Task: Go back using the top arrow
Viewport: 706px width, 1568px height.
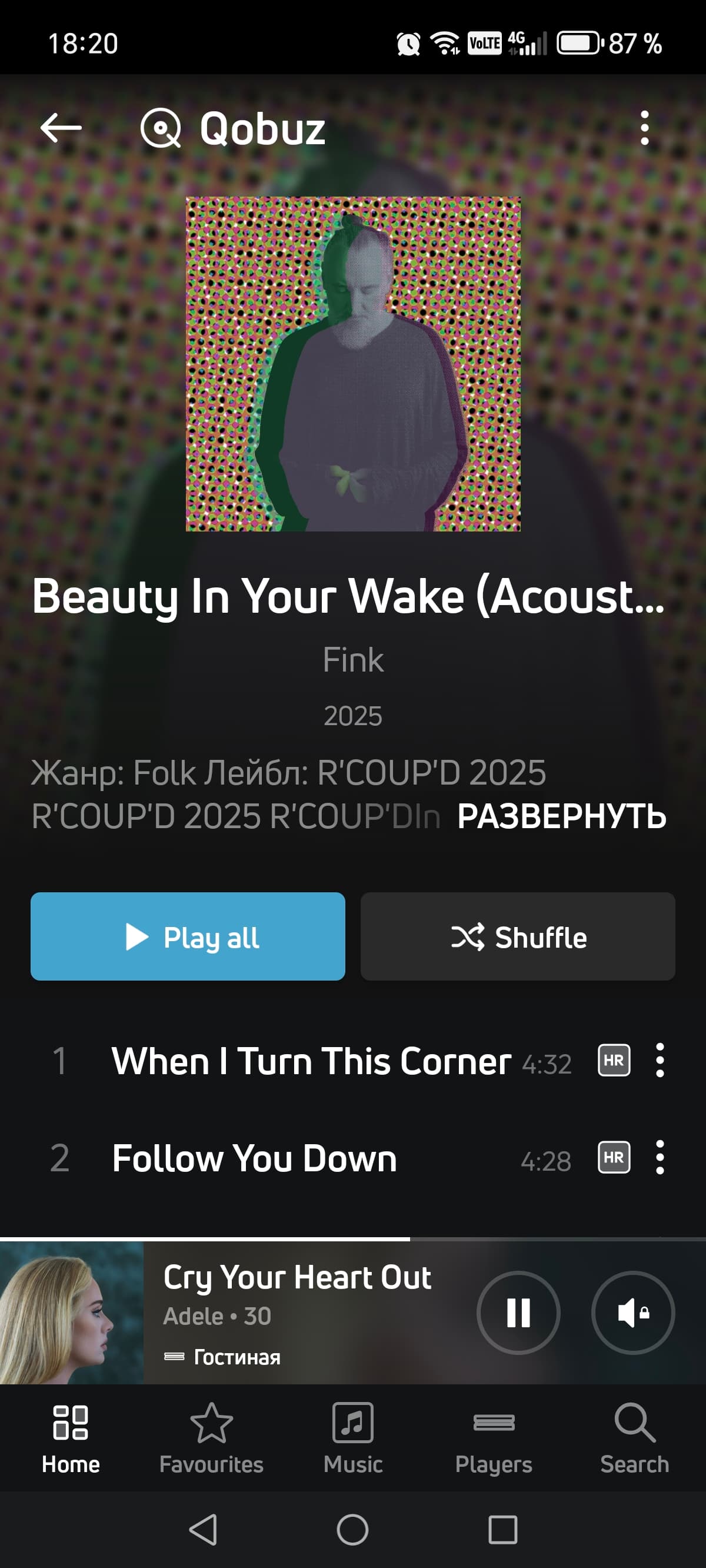Action: (x=61, y=128)
